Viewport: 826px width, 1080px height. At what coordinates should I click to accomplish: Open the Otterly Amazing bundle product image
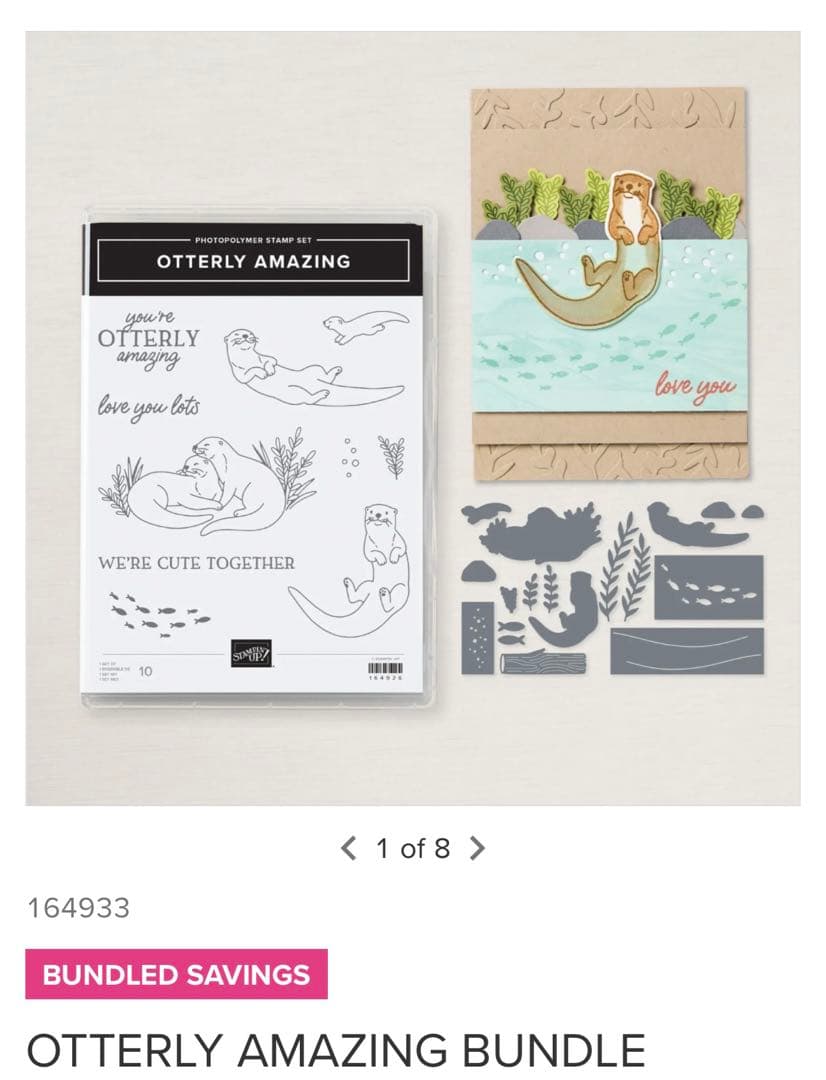tap(412, 418)
